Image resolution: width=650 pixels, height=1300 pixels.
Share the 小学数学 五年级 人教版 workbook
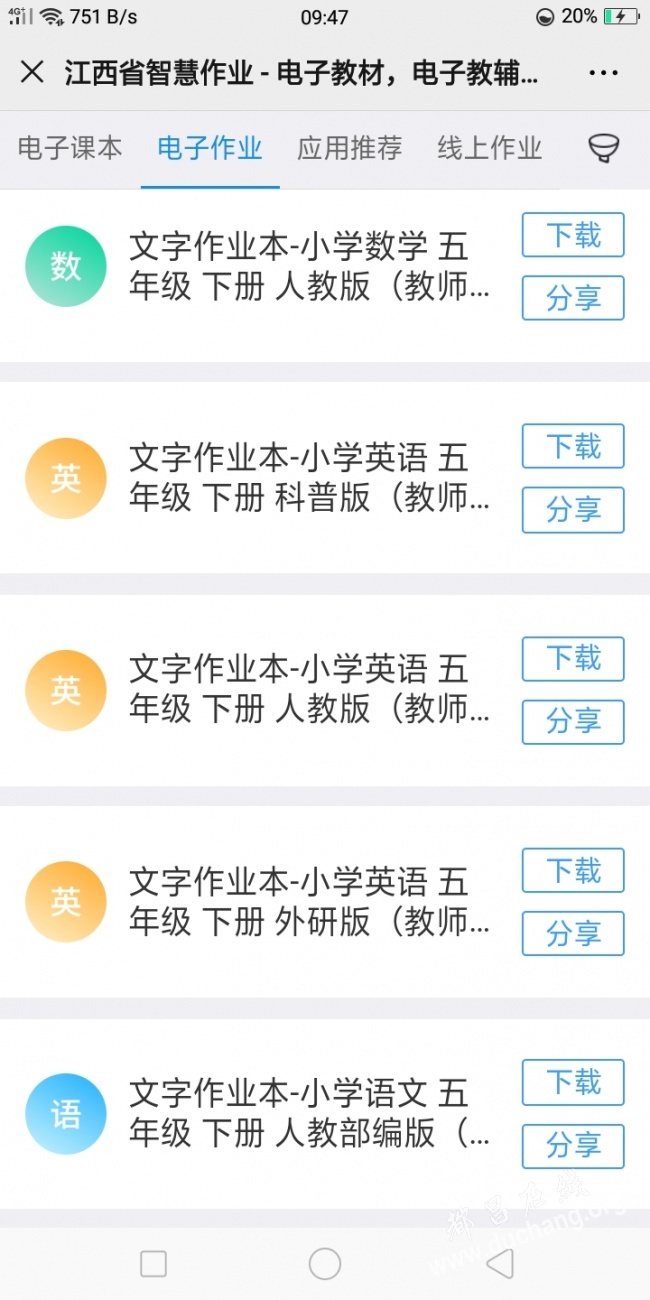[573, 298]
